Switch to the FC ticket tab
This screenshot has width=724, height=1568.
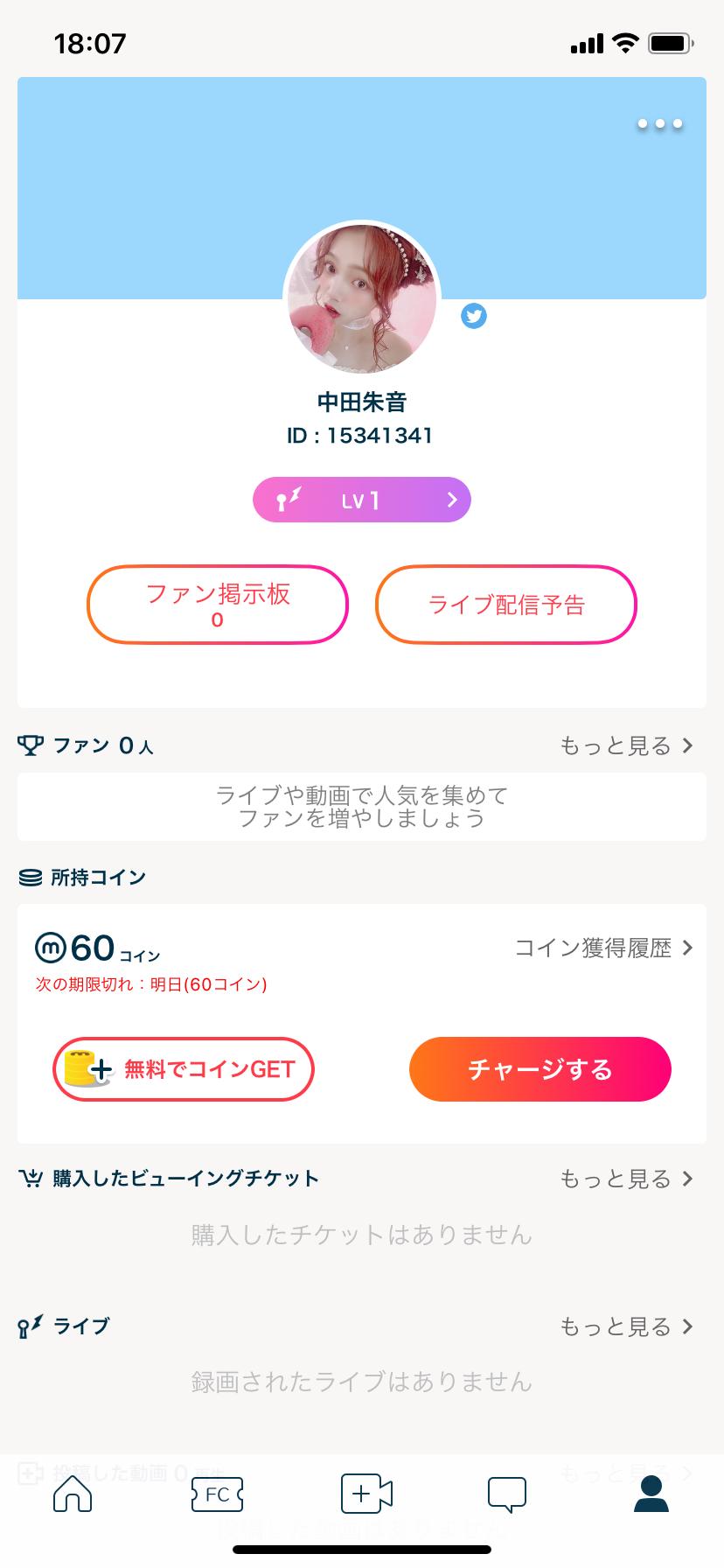tap(217, 1494)
